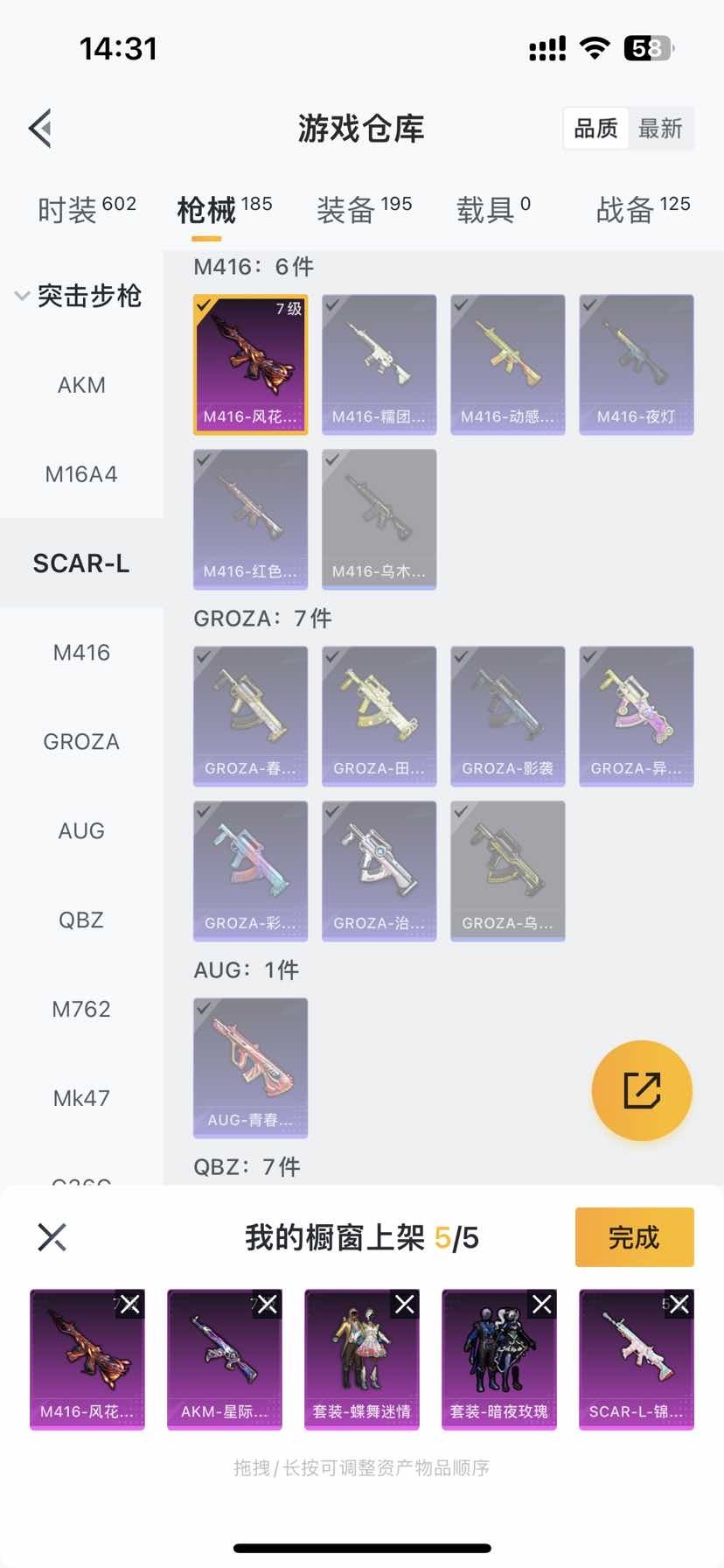Select the M416-夜灯 skin
This screenshot has height=1568, width=724.
pos(636,364)
